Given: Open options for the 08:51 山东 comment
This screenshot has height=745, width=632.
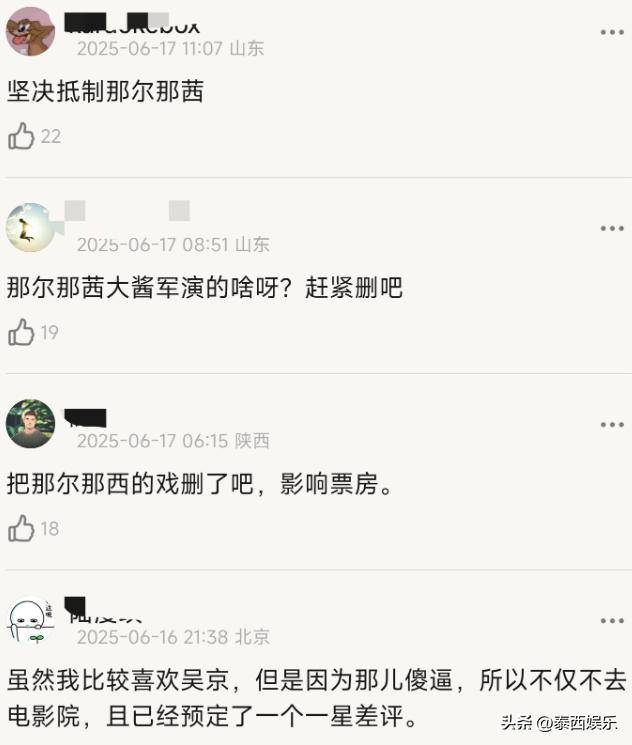Looking at the screenshot, I should click(611, 228).
